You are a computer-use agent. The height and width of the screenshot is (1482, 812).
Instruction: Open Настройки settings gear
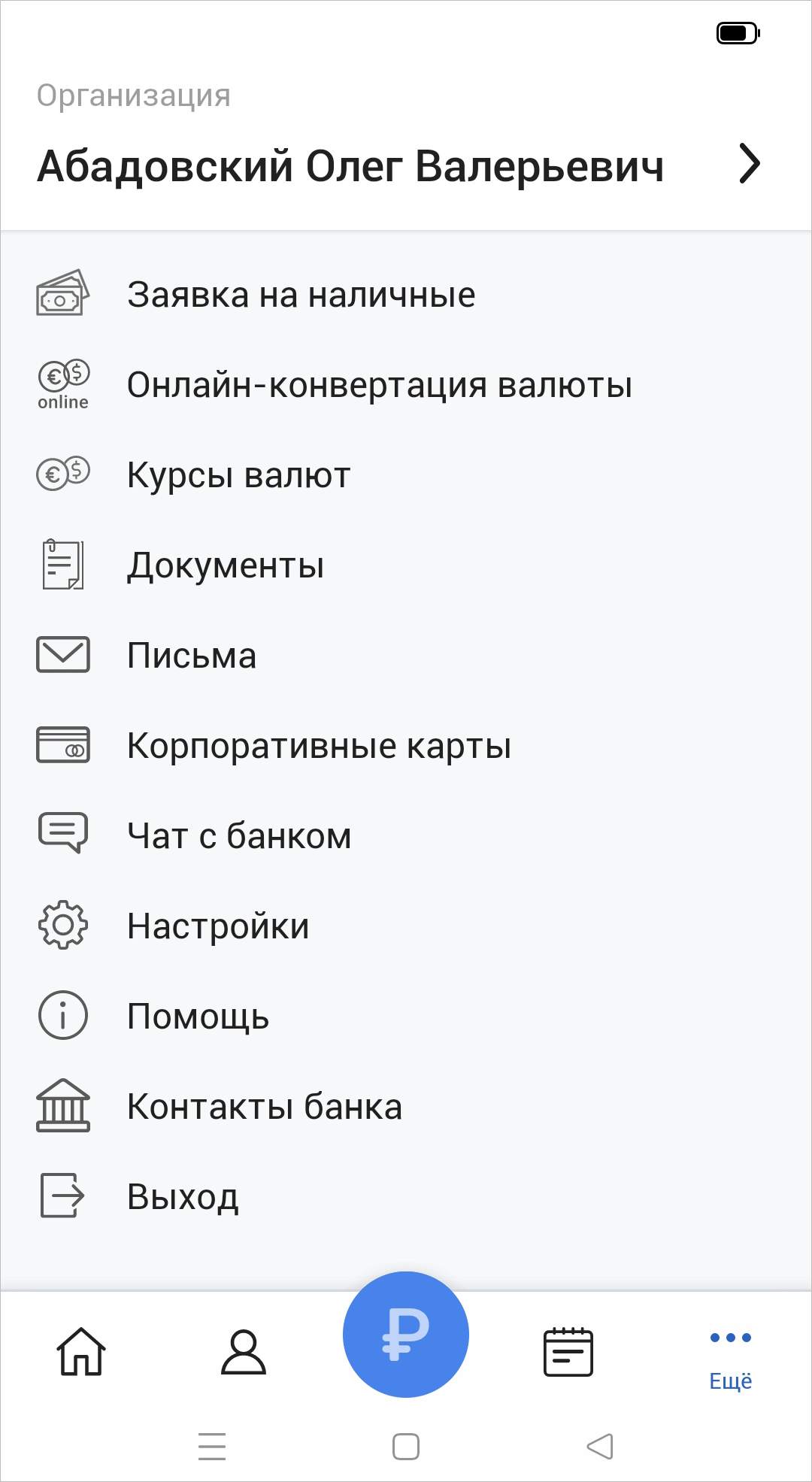[63, 926]
